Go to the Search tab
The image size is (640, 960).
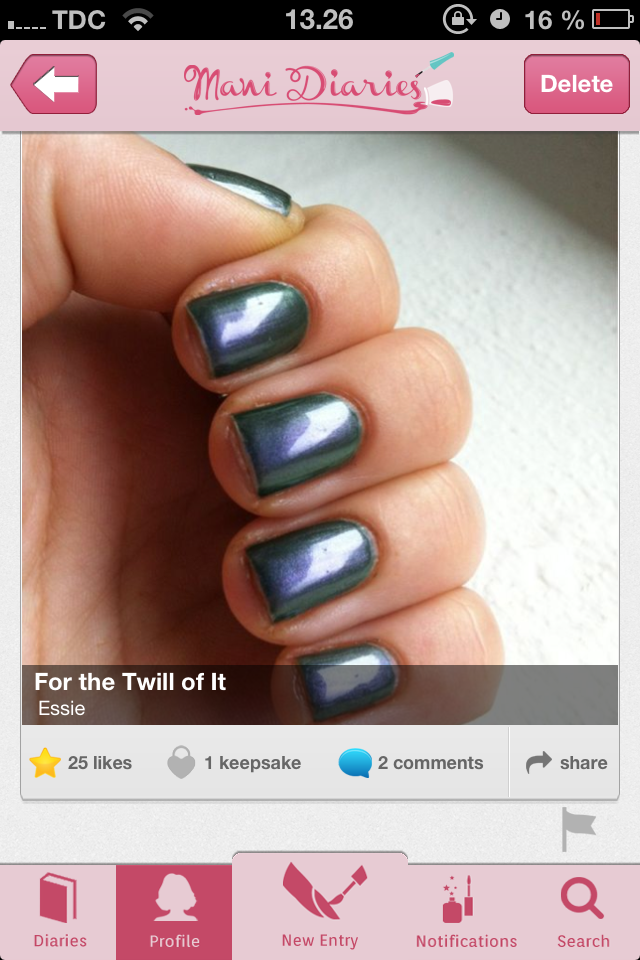pos(583,912)
